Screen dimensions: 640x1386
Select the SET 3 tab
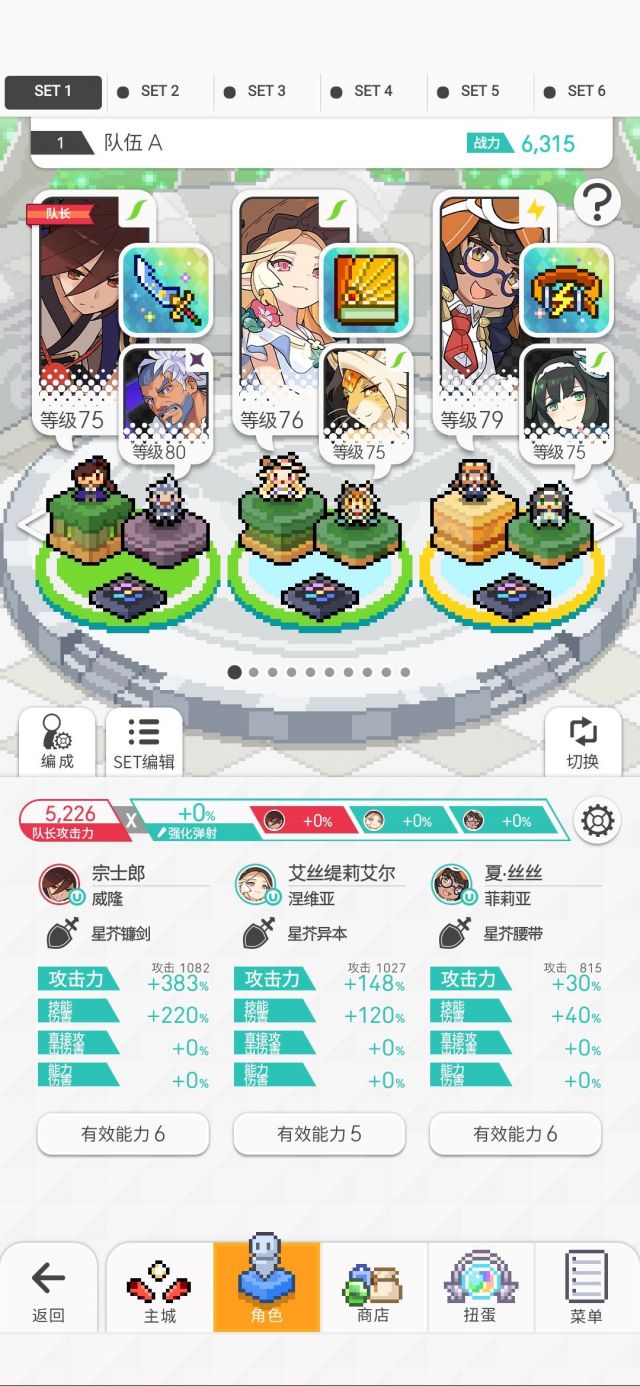coord(266,91)
